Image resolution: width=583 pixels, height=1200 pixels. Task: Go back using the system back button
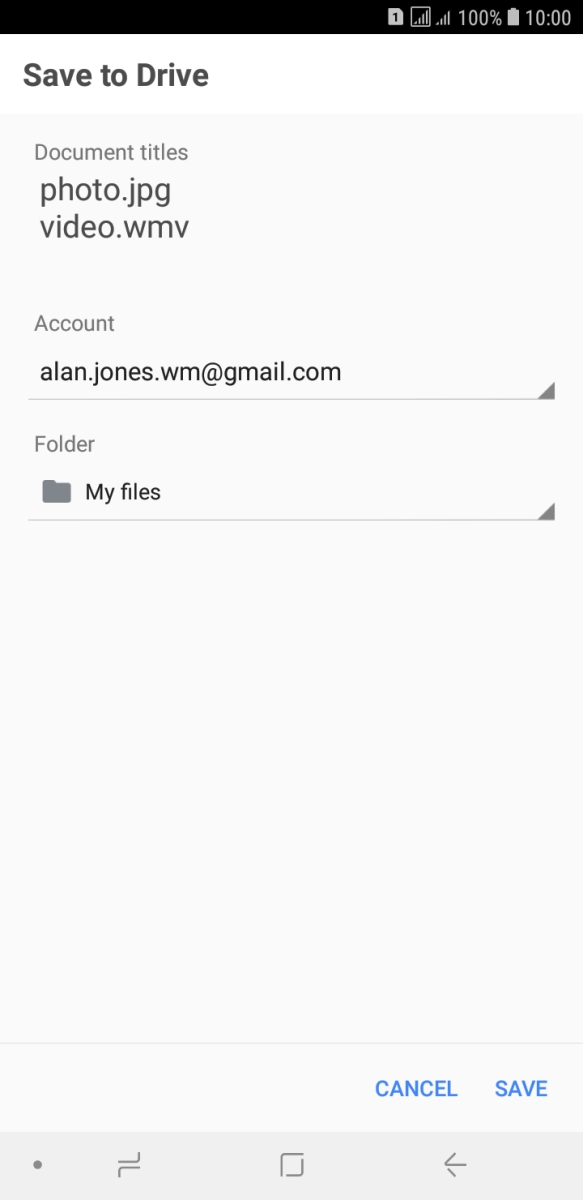[455, 1165]
